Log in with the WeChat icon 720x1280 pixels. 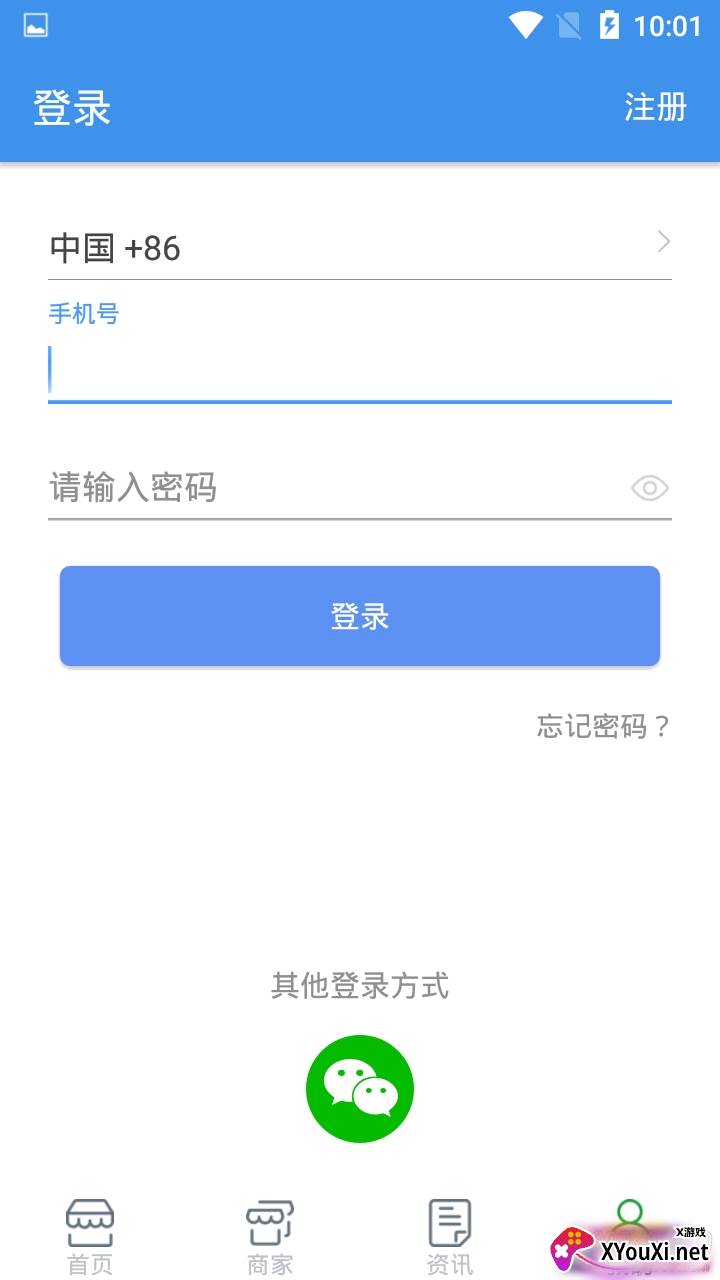[x=359, y=1088]
